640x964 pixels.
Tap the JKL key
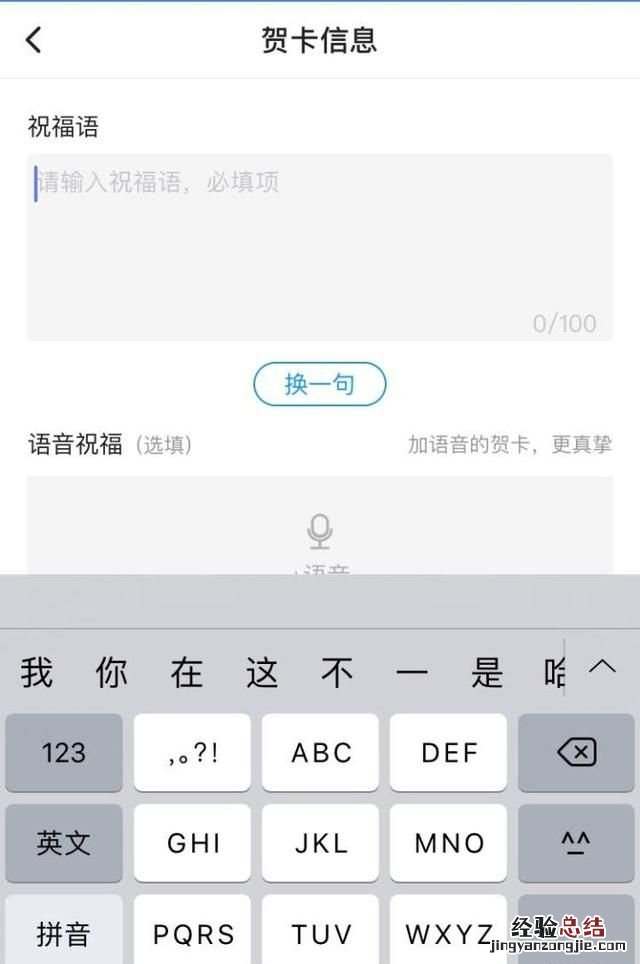click(320, 843)
